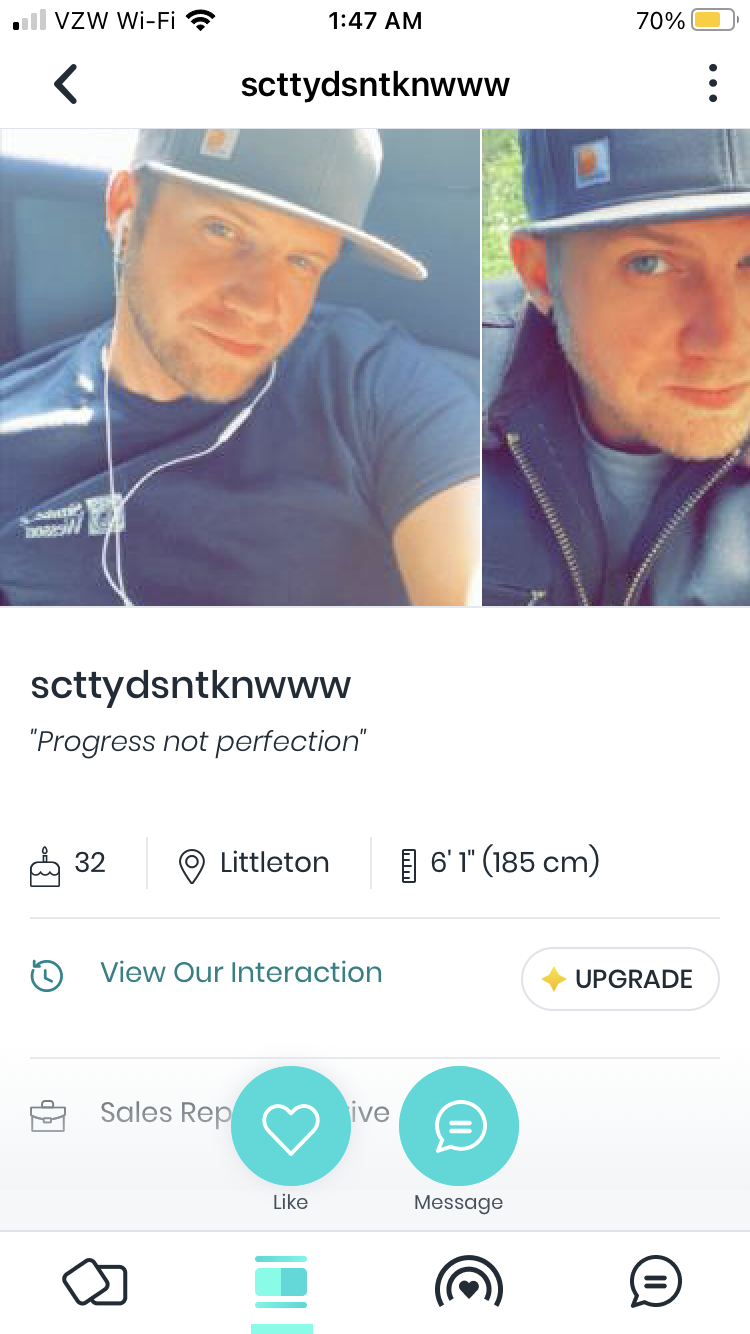Select the profile list browse tab
750x1334 pixels.
click(x=281, y=1283)
